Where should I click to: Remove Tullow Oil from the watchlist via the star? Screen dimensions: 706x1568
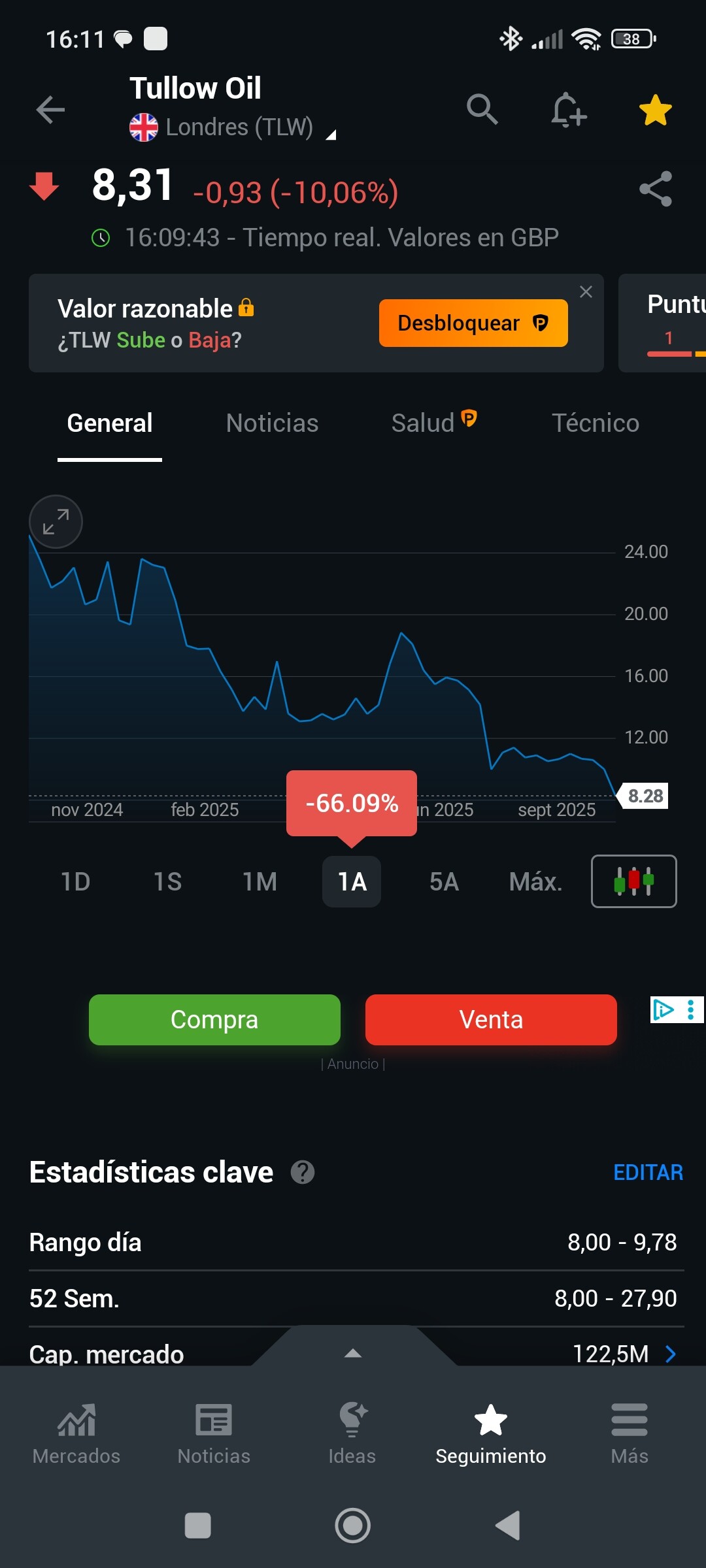tap(655, 110)
